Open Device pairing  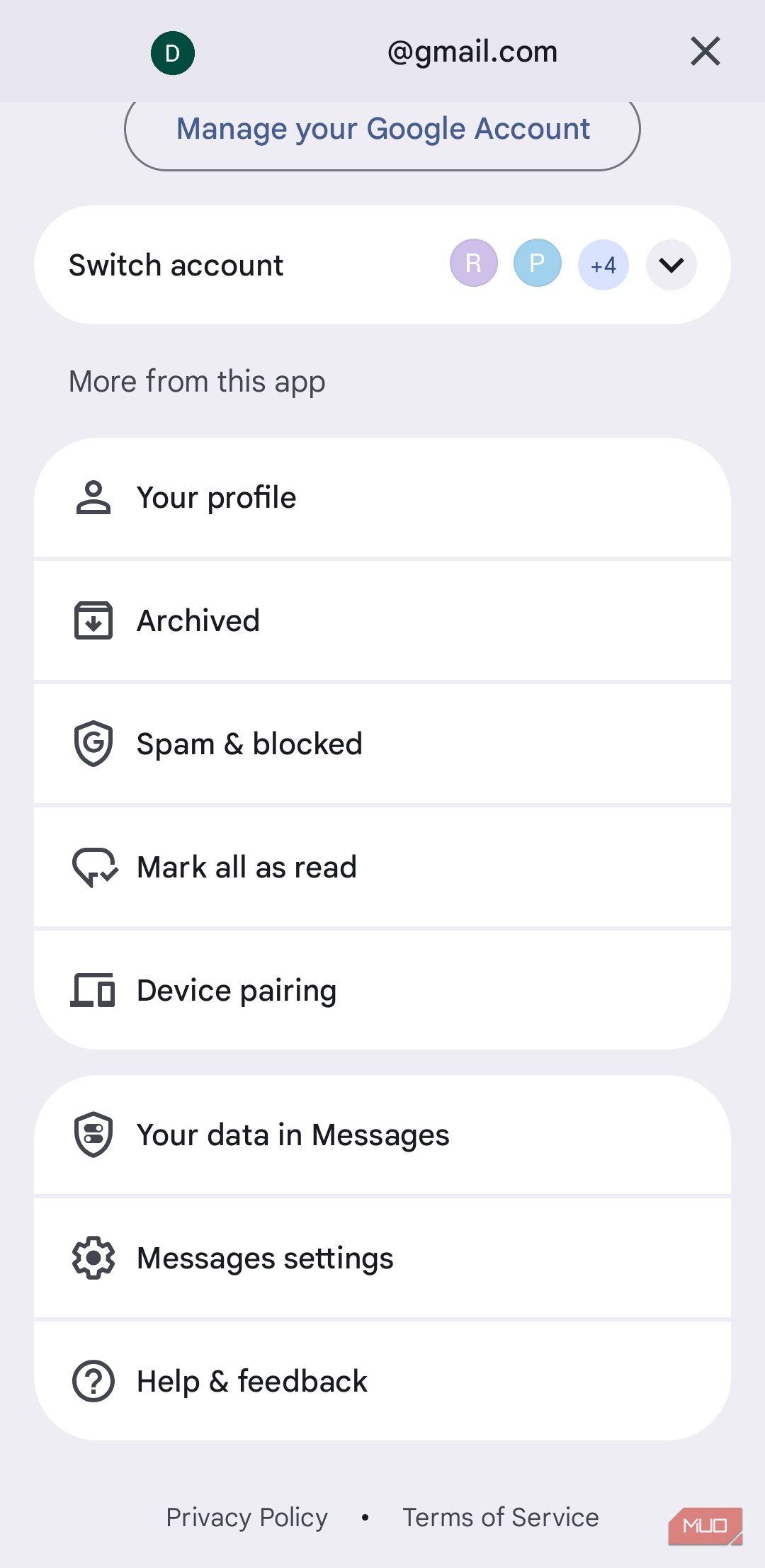click(x=382, y=991)
